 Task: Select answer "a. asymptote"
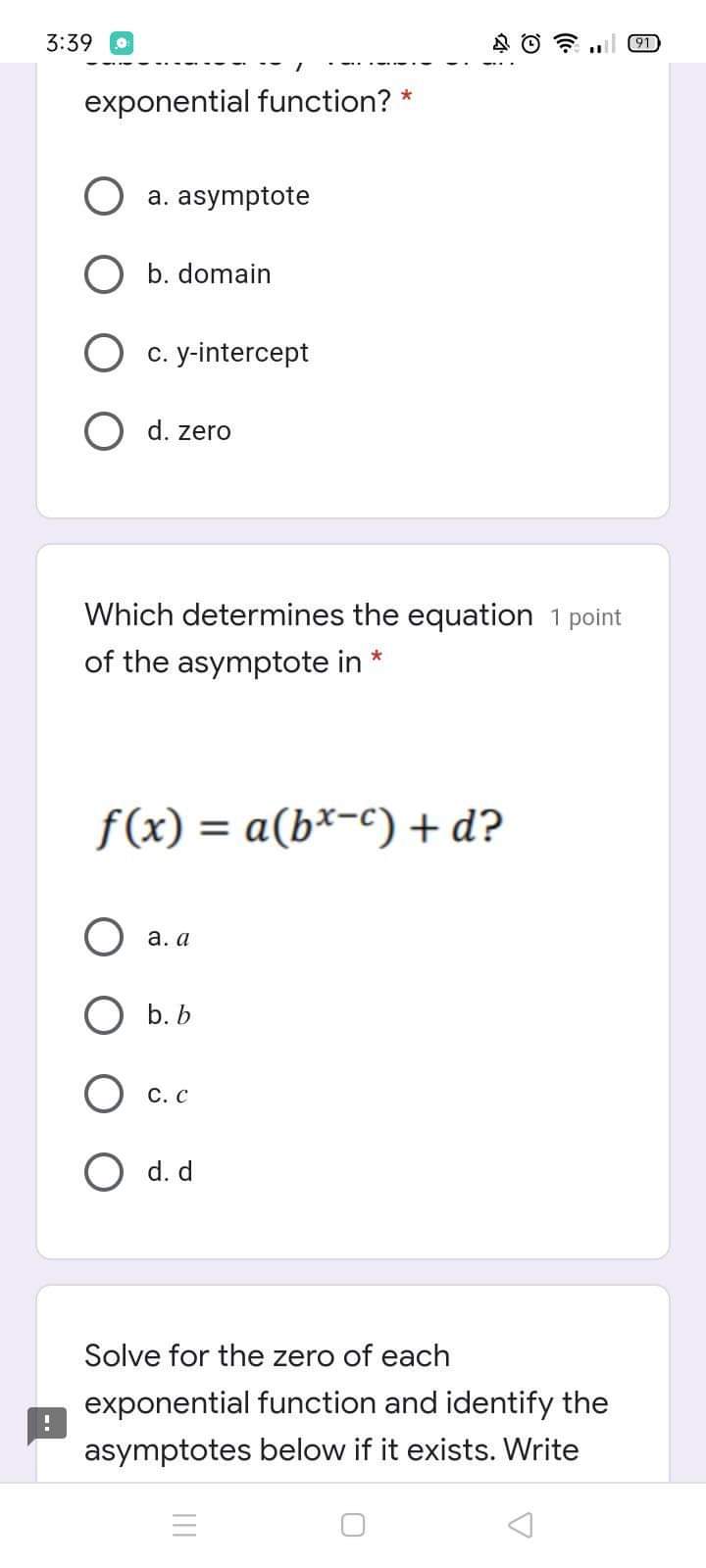(104, 195)
